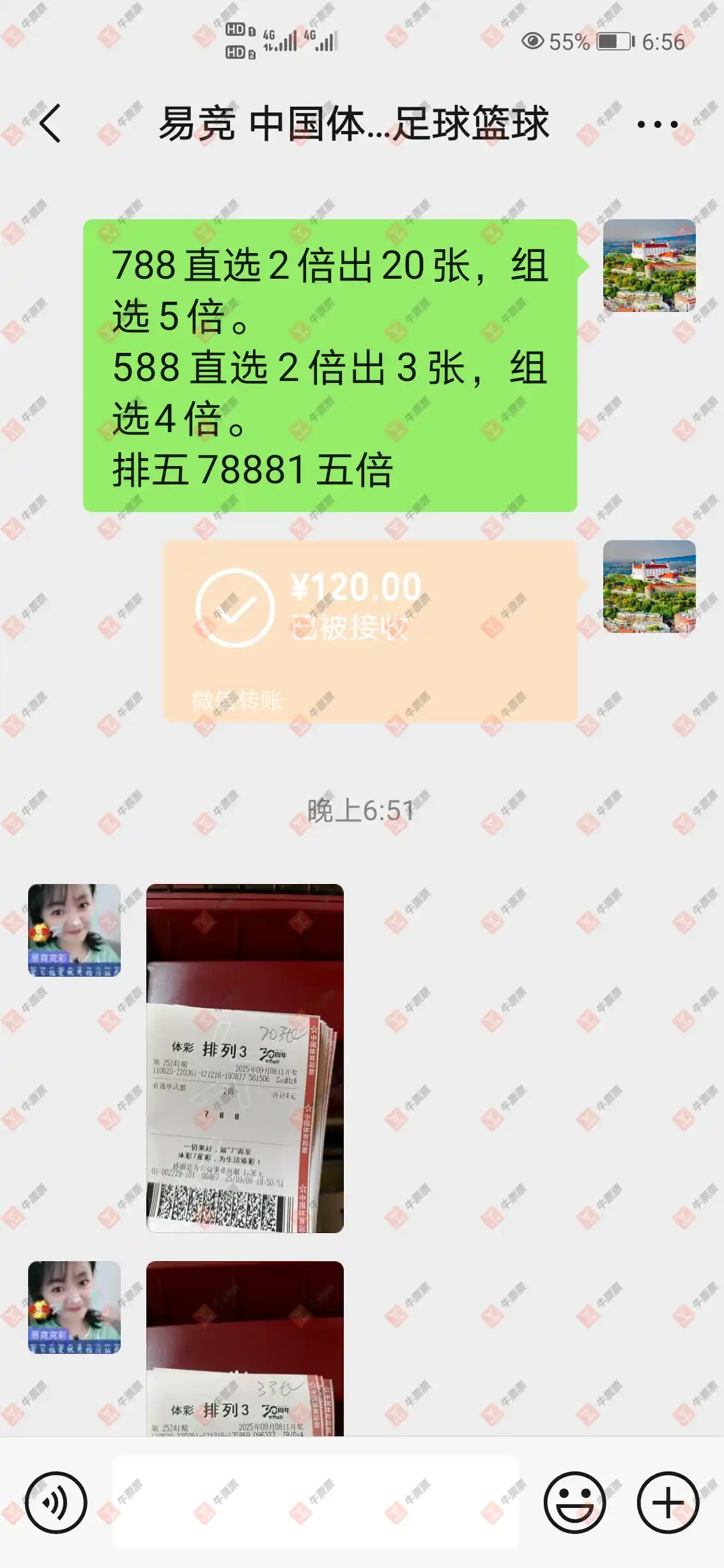Screen dimensions: 724x1568
Task: Open my castle avatar beside the 788 message
Action: (649, 265)
